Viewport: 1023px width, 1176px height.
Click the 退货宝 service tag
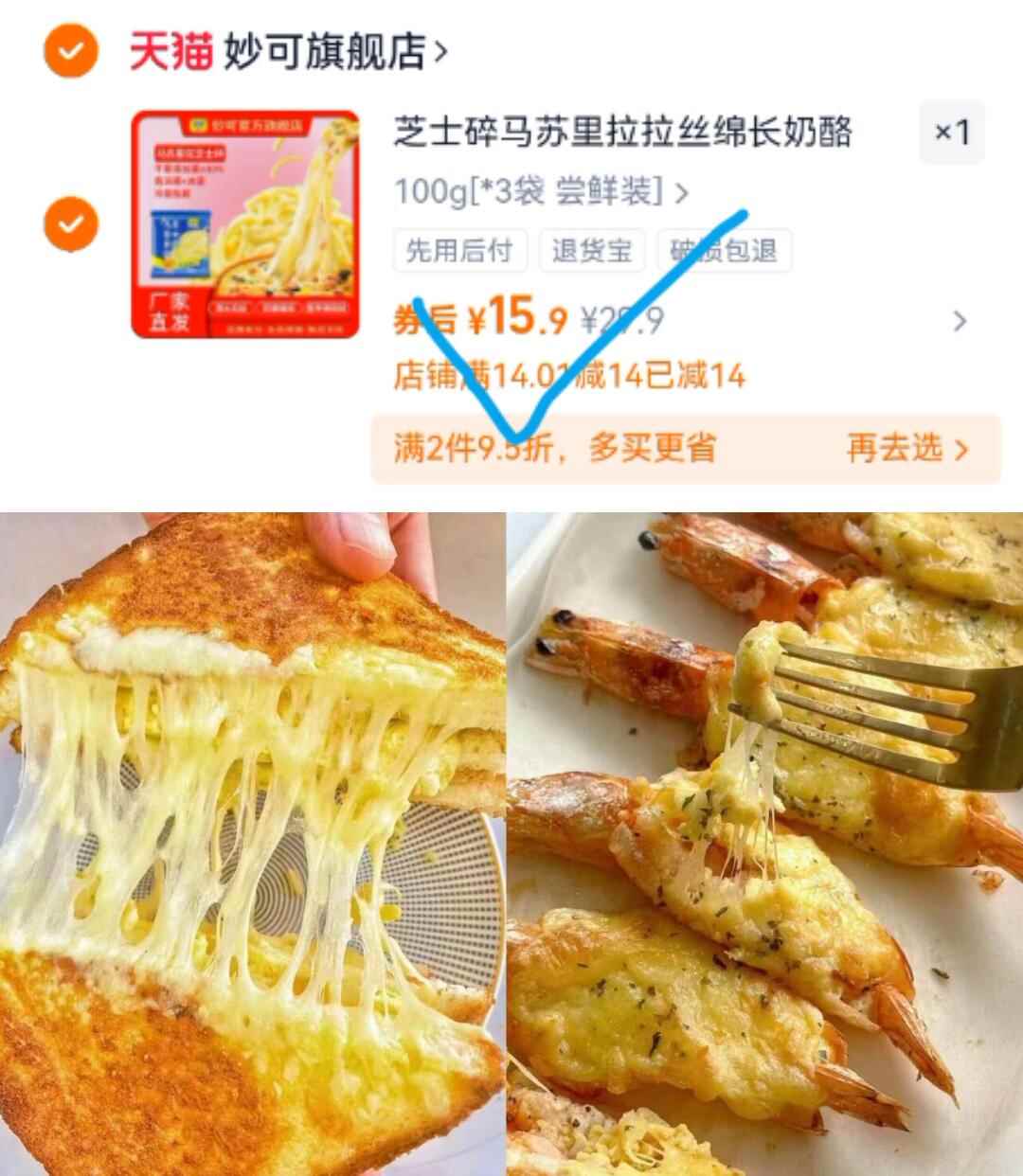591,251
